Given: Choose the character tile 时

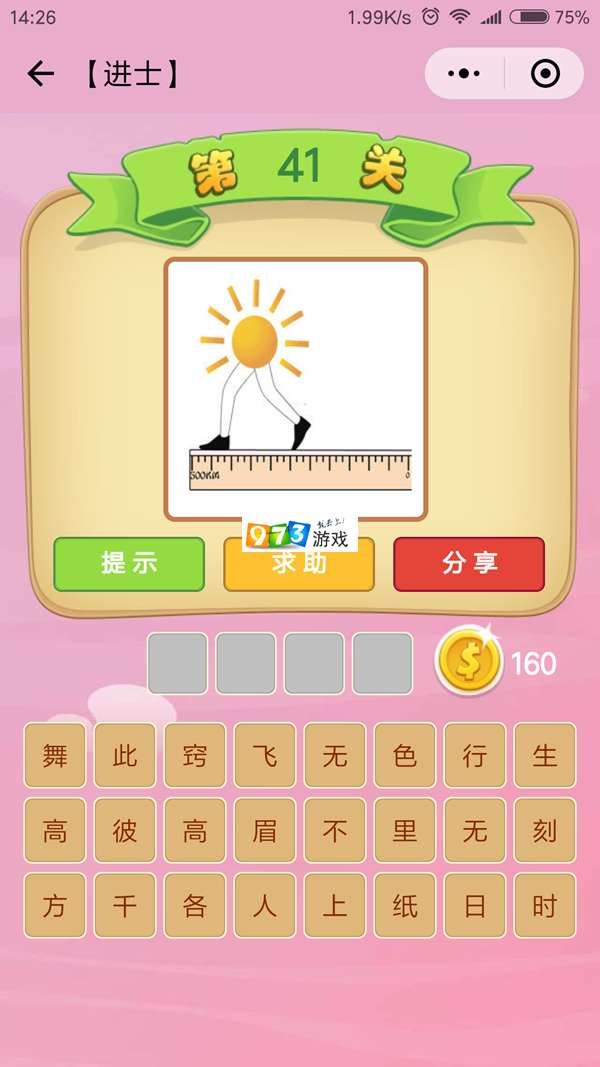Looking at the screenshot, I should [x=545, y=906].
